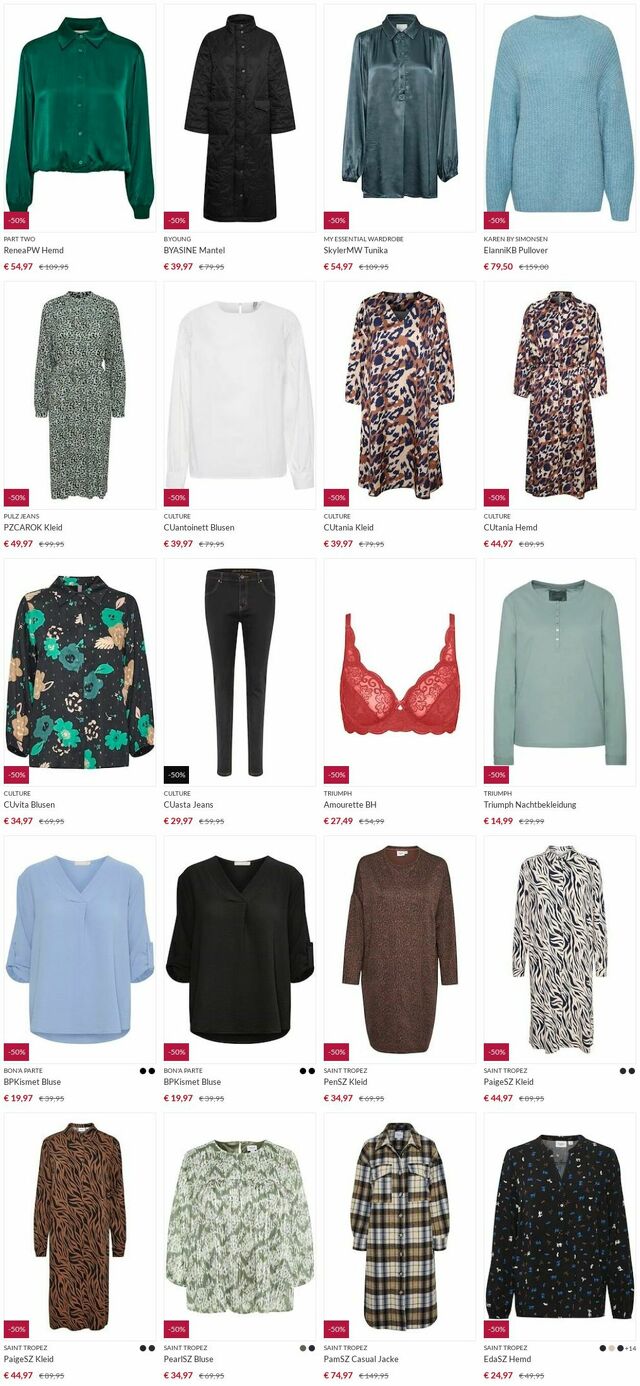View the CUasta Jeans black jeans
This screenshot has width=640, height=1386.
[240, 672]
